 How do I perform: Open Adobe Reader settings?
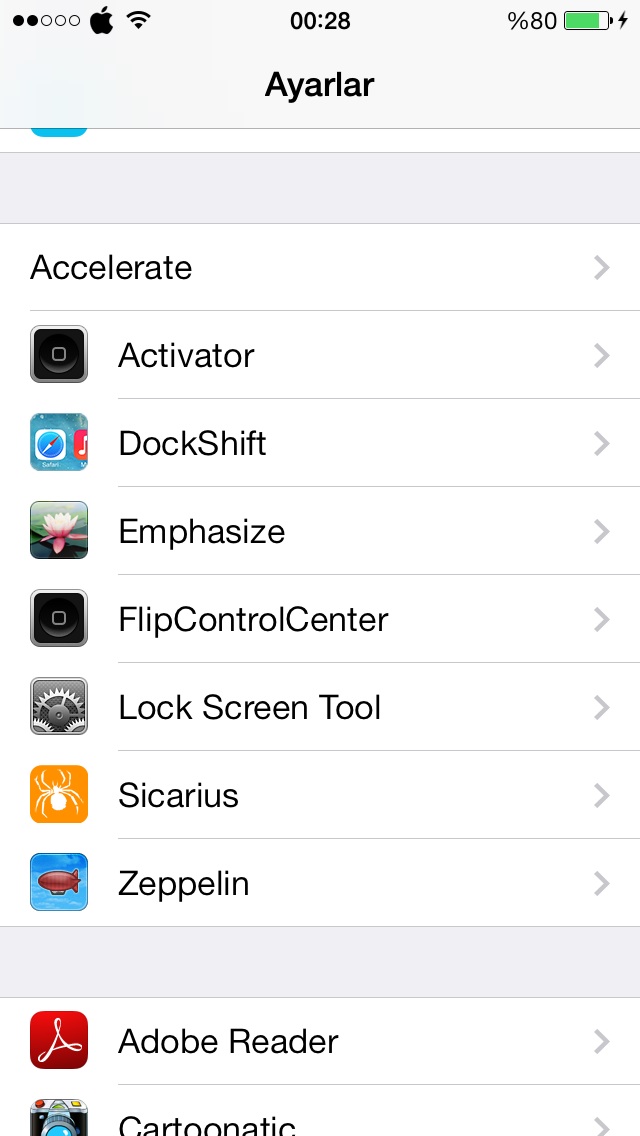click(x=320, y=1041)
